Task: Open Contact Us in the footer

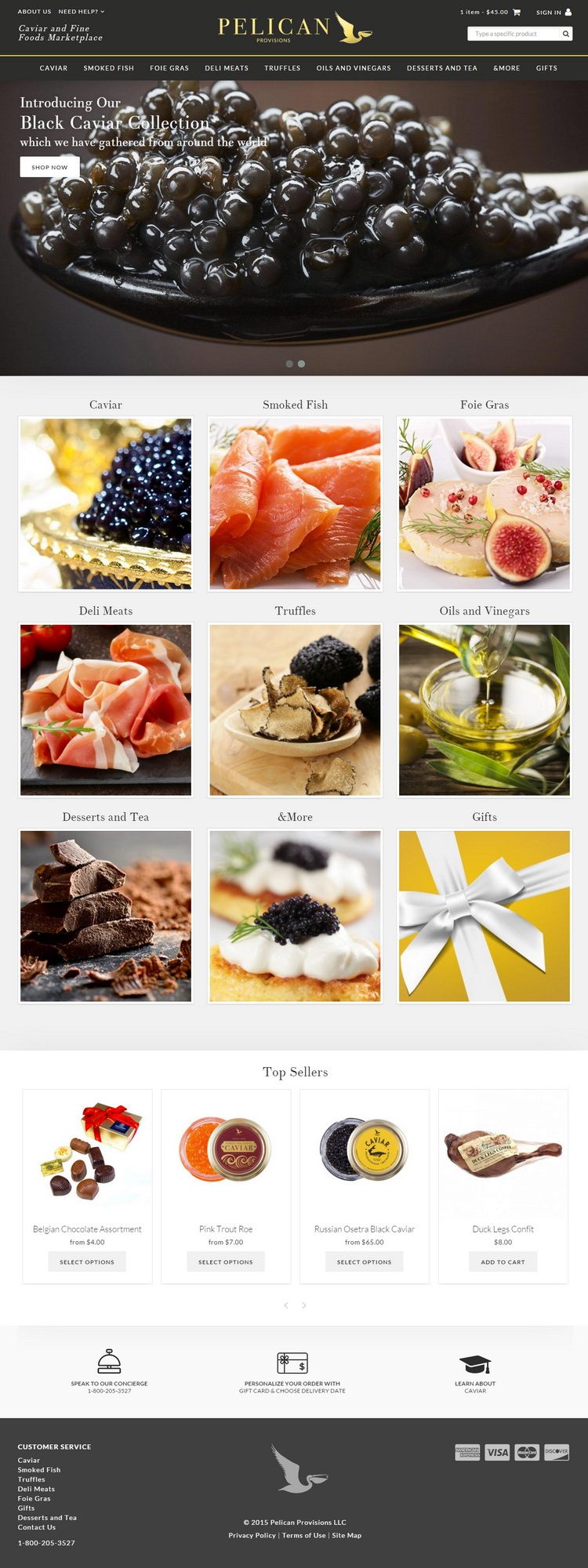Action: [x=37, y=1527]
